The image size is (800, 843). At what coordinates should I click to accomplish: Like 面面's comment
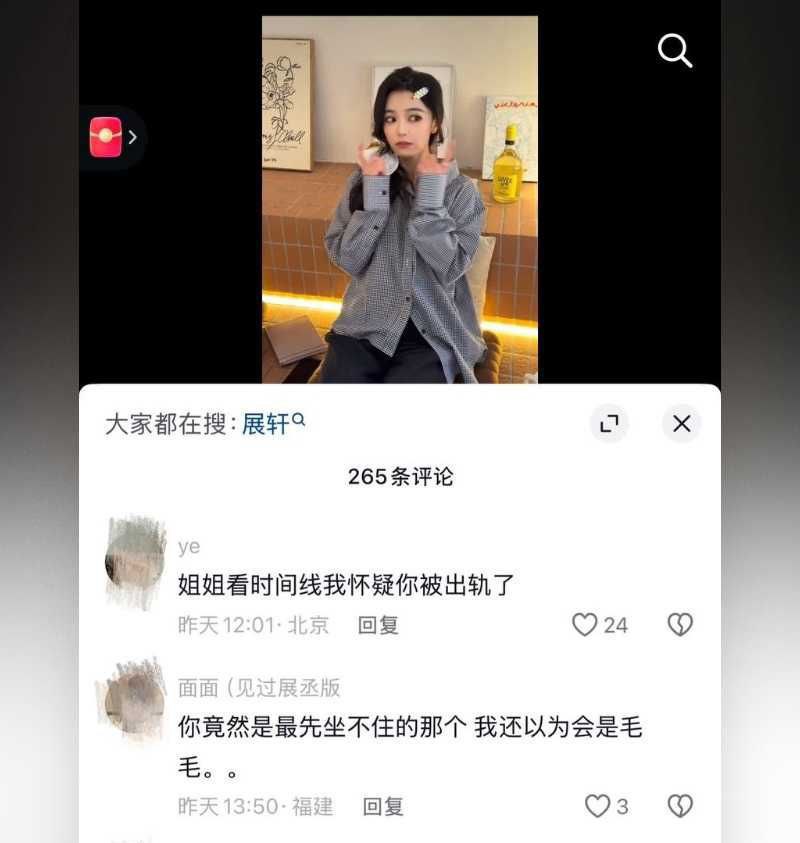(597, 806)
